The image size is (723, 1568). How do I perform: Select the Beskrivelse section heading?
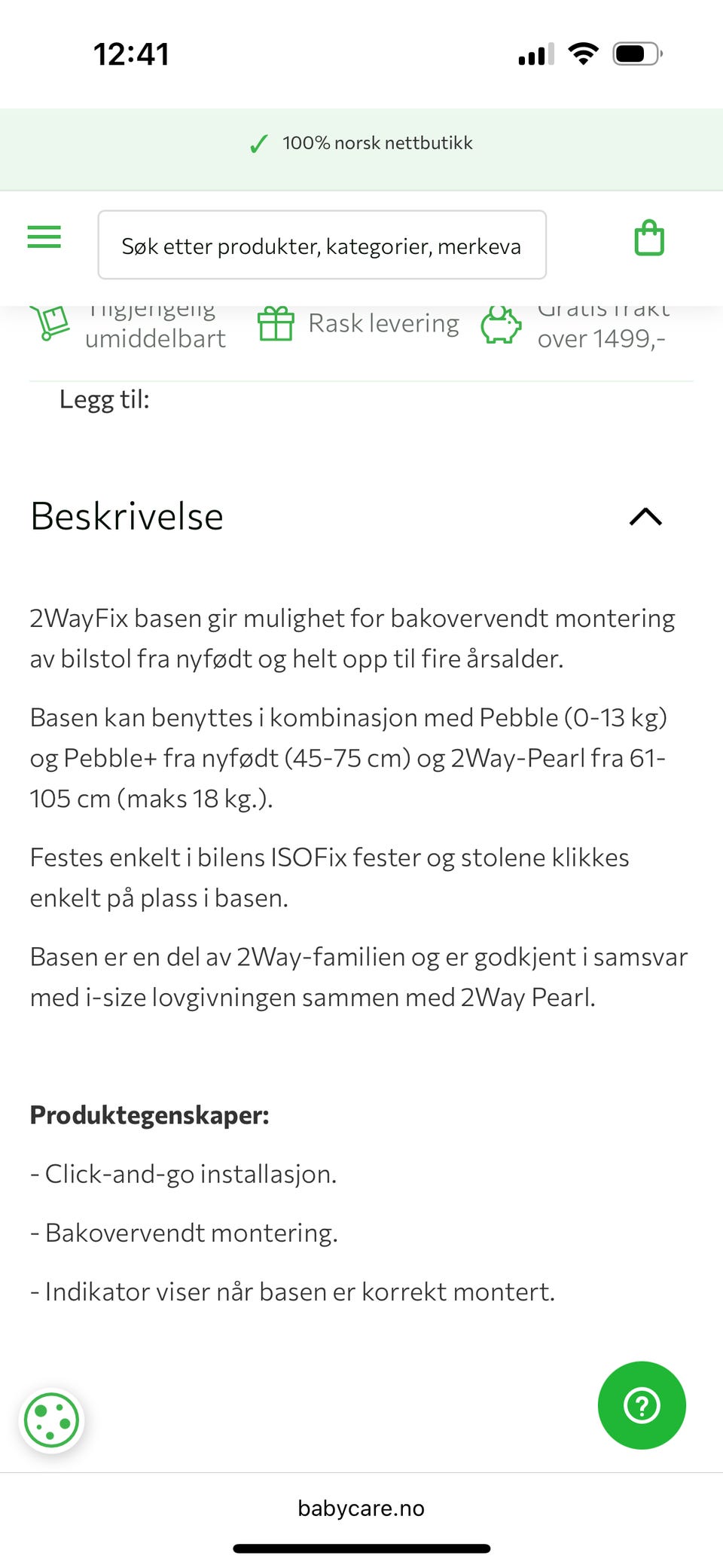126,516
